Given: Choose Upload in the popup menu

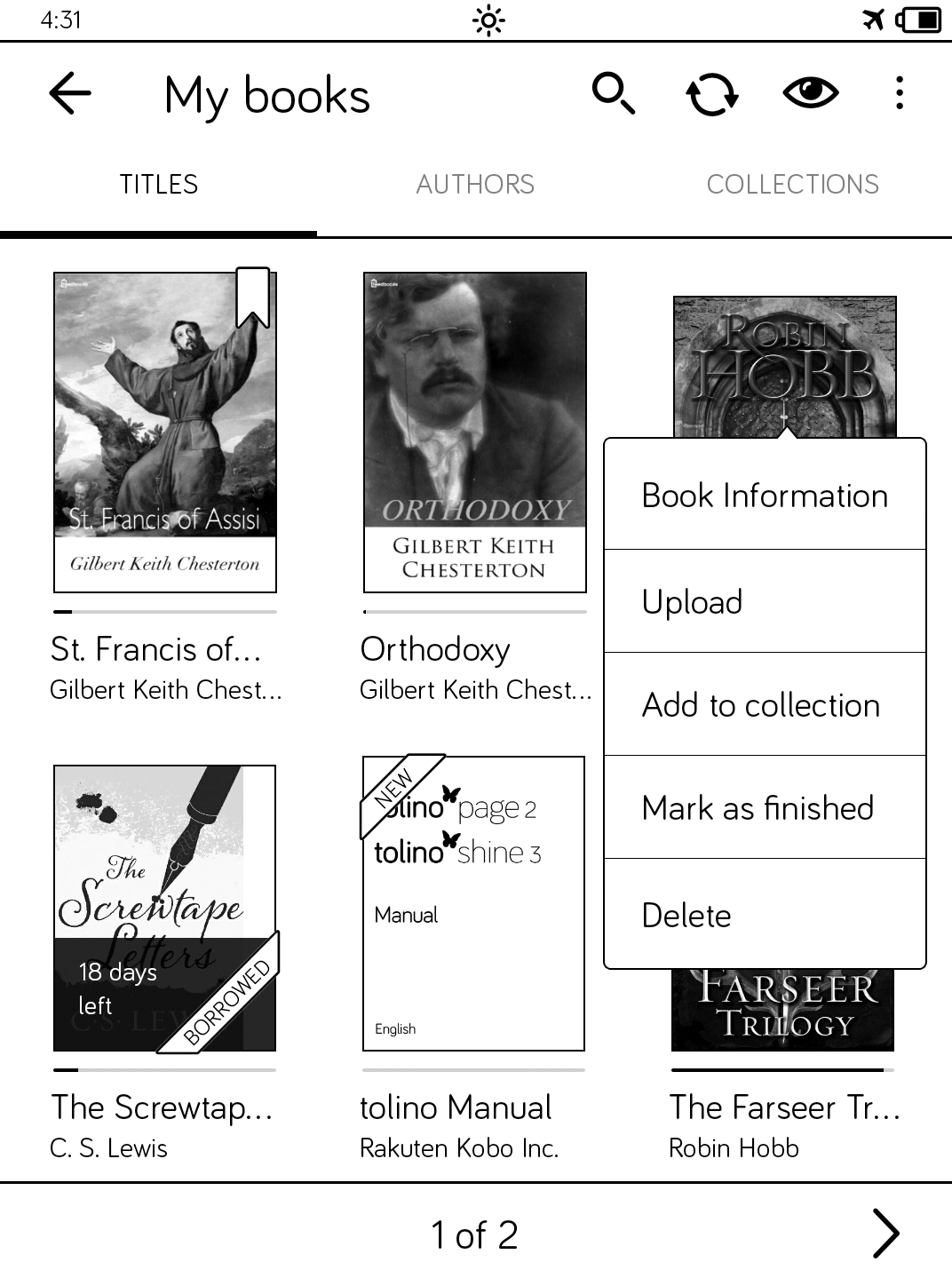Looking at the screenshot, I should tap(765, 602).
